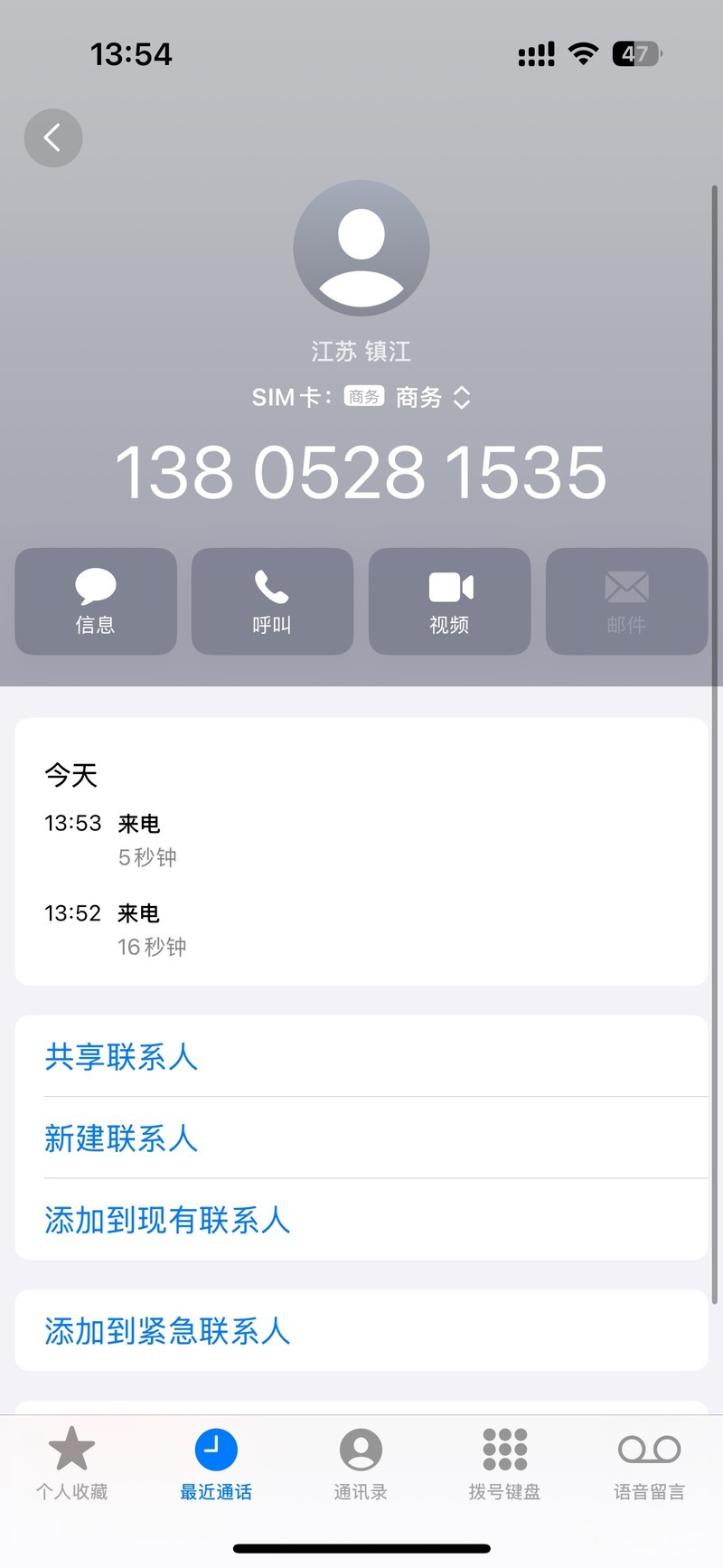
Task: Open the SIM卡 商务 line selector
Action: 419,397
